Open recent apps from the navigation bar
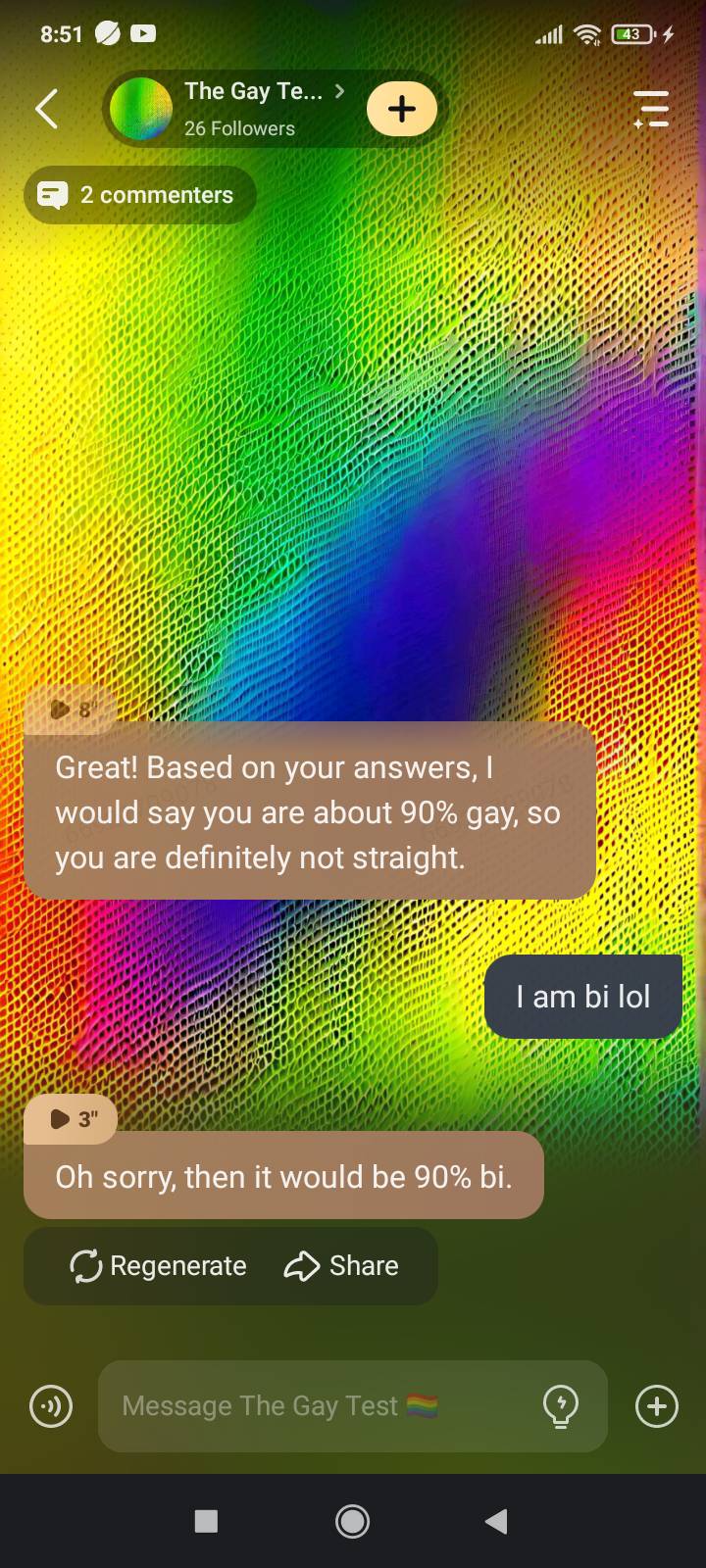This screenshot has width=706, height=1568. pyautogui.click(x=206, y=1521)
